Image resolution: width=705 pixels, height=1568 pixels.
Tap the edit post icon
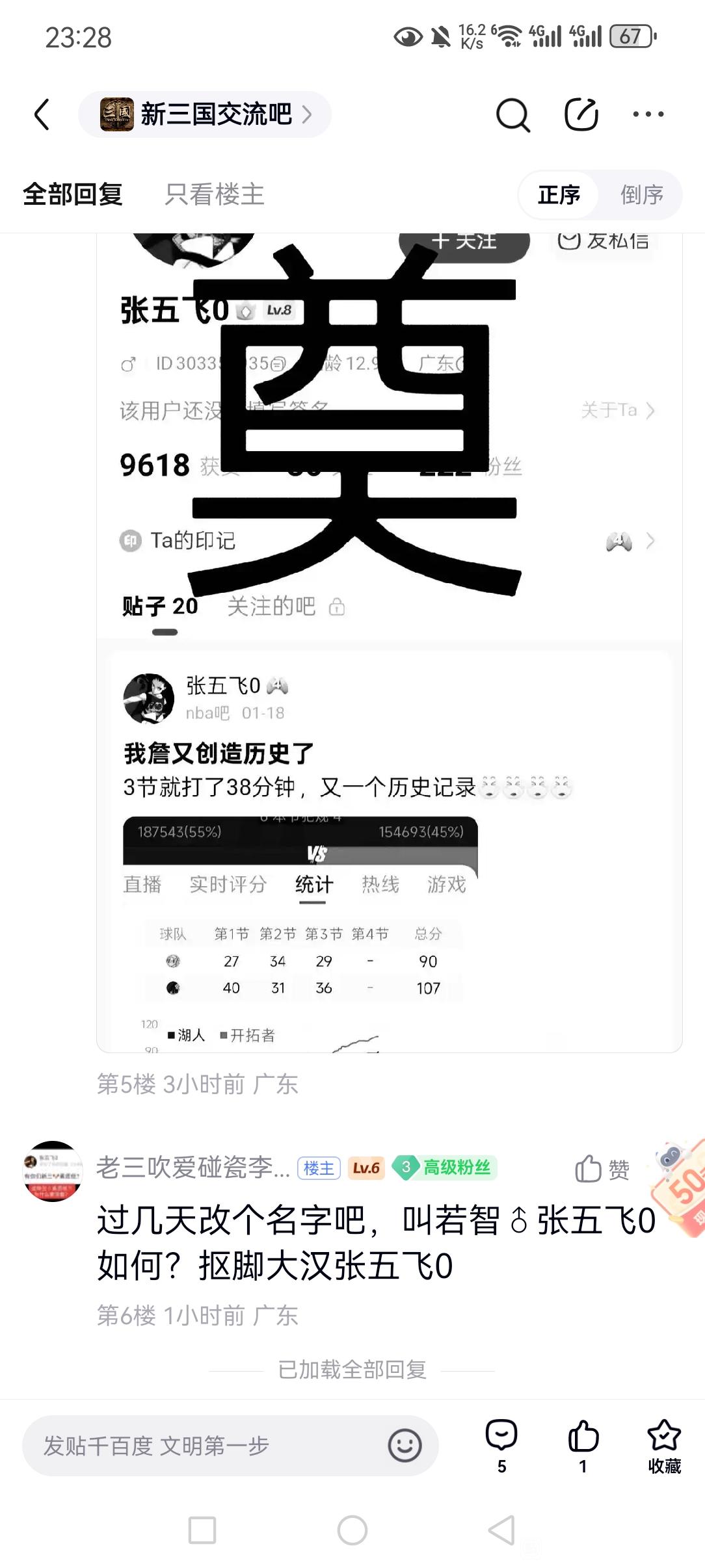point(581,114)
